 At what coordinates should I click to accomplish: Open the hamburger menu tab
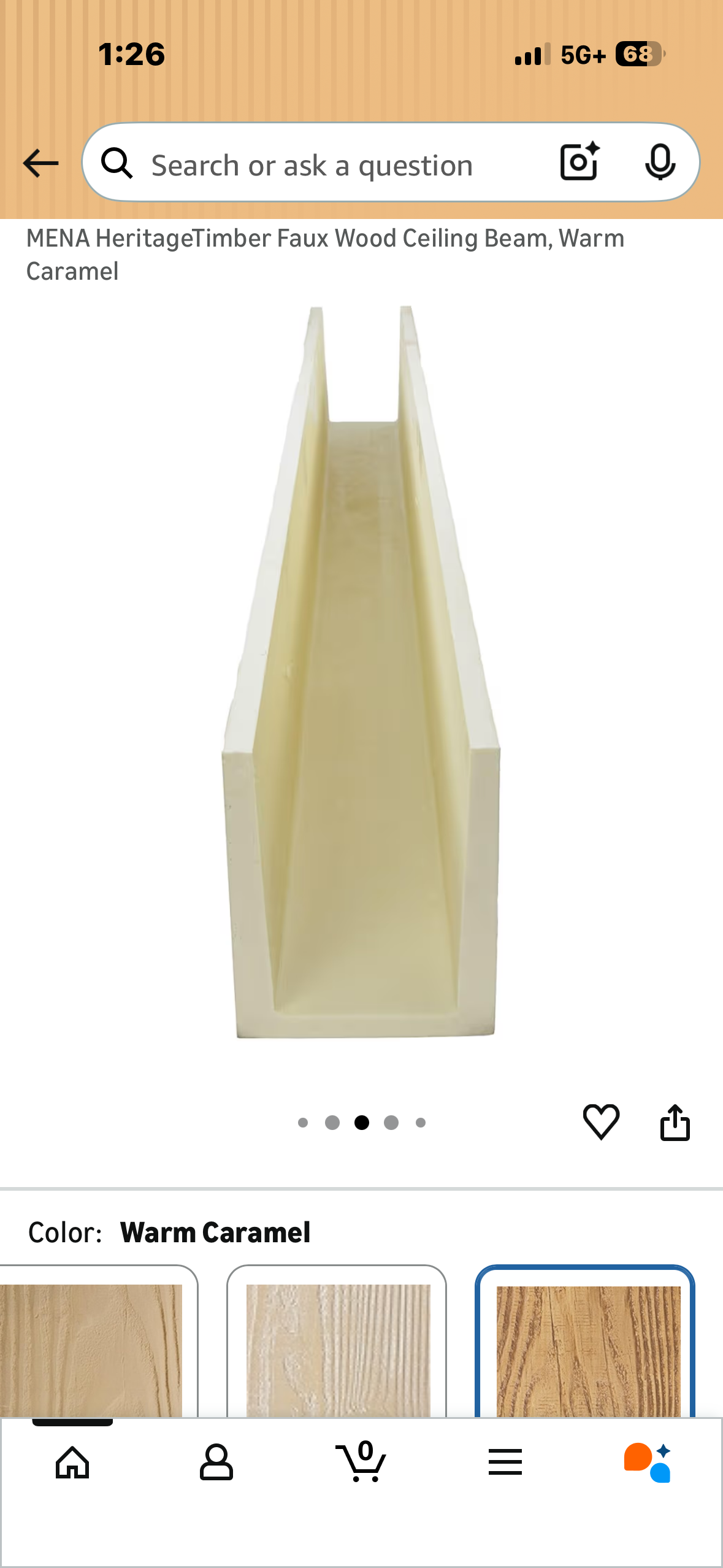pos(505,1462)
